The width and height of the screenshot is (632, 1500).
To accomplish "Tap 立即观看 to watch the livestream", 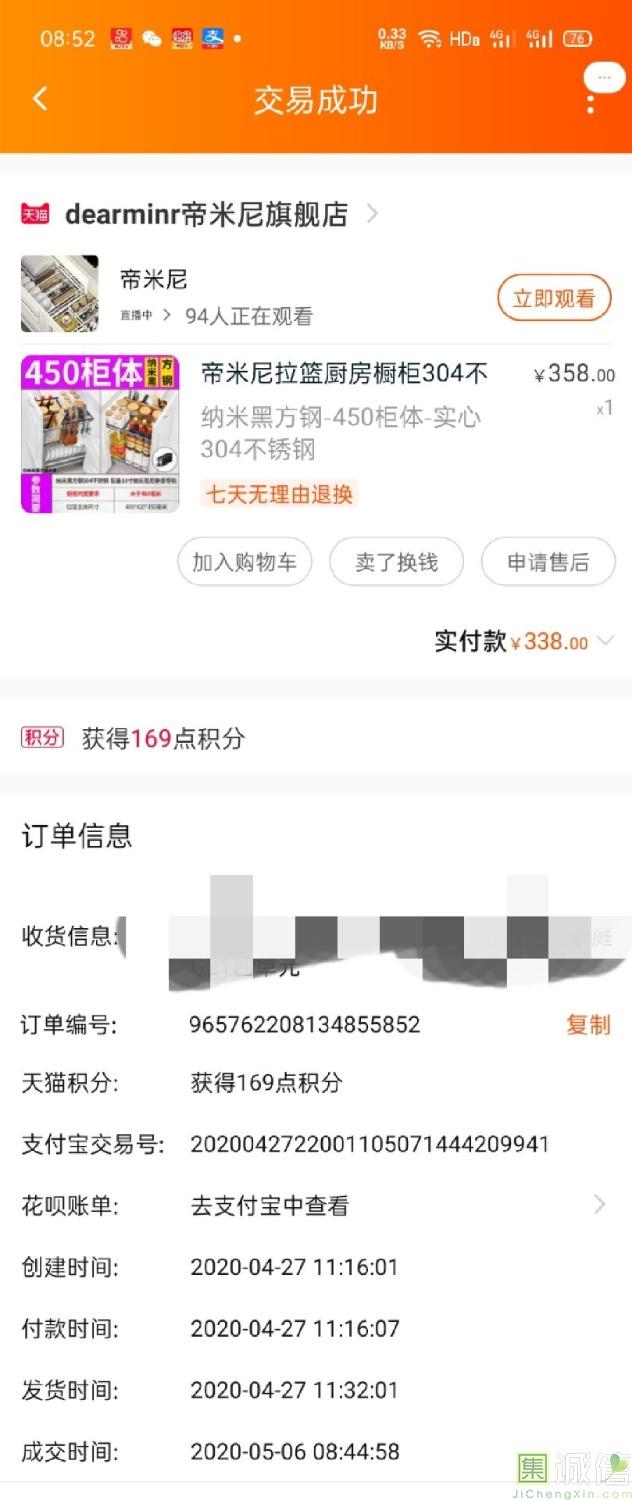I will point(553,298).
